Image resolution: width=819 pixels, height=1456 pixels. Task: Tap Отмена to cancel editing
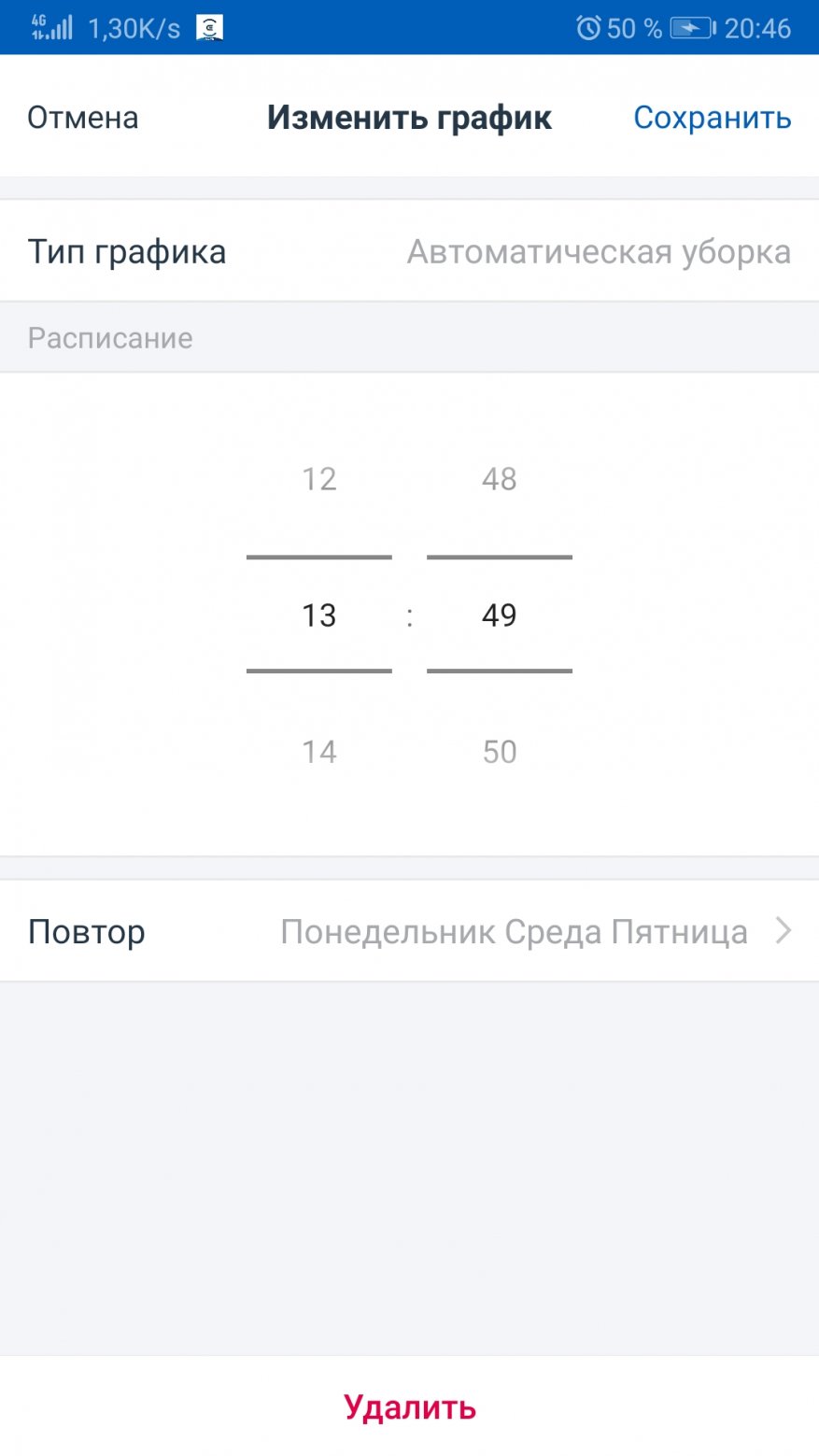pos(83,118)
